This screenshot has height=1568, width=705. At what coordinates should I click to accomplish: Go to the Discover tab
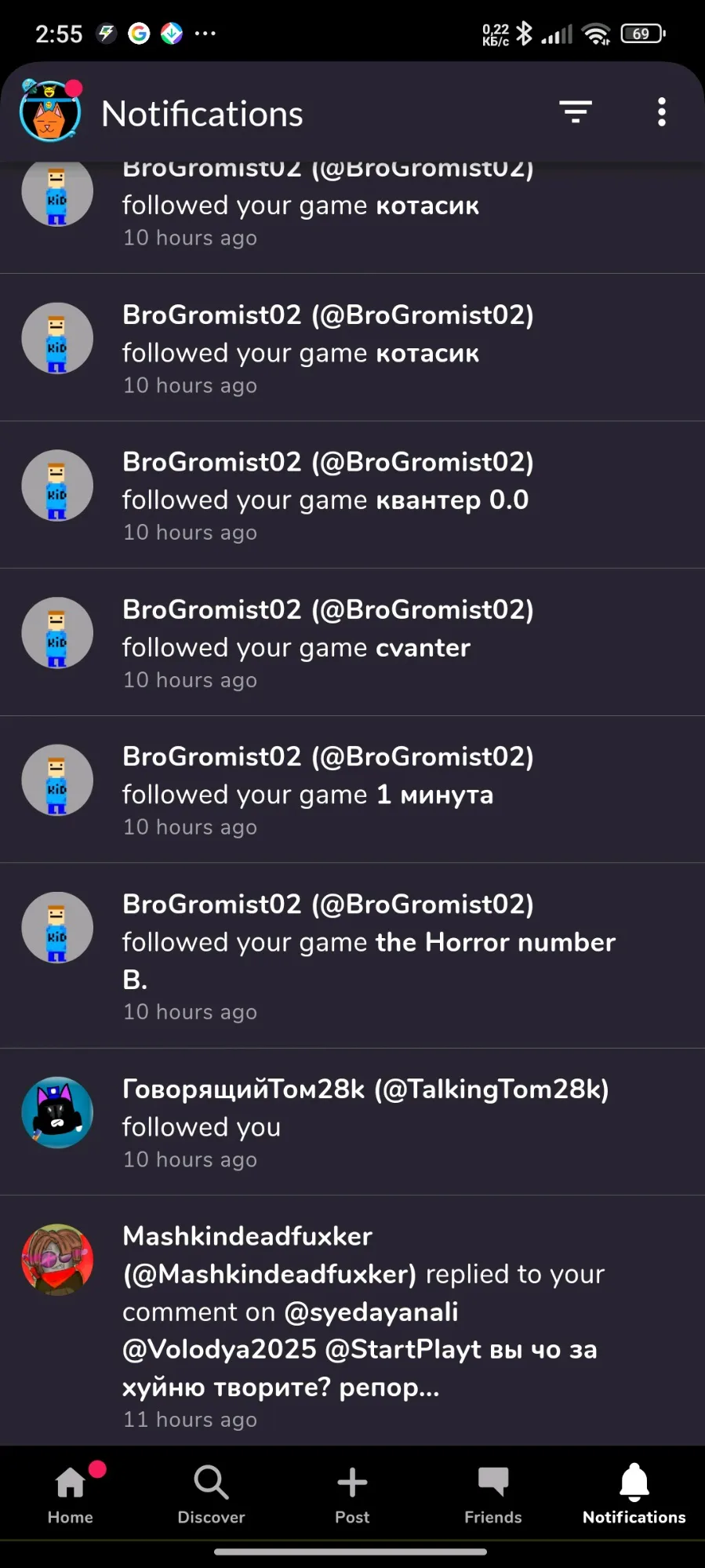tap(211, 1493)
